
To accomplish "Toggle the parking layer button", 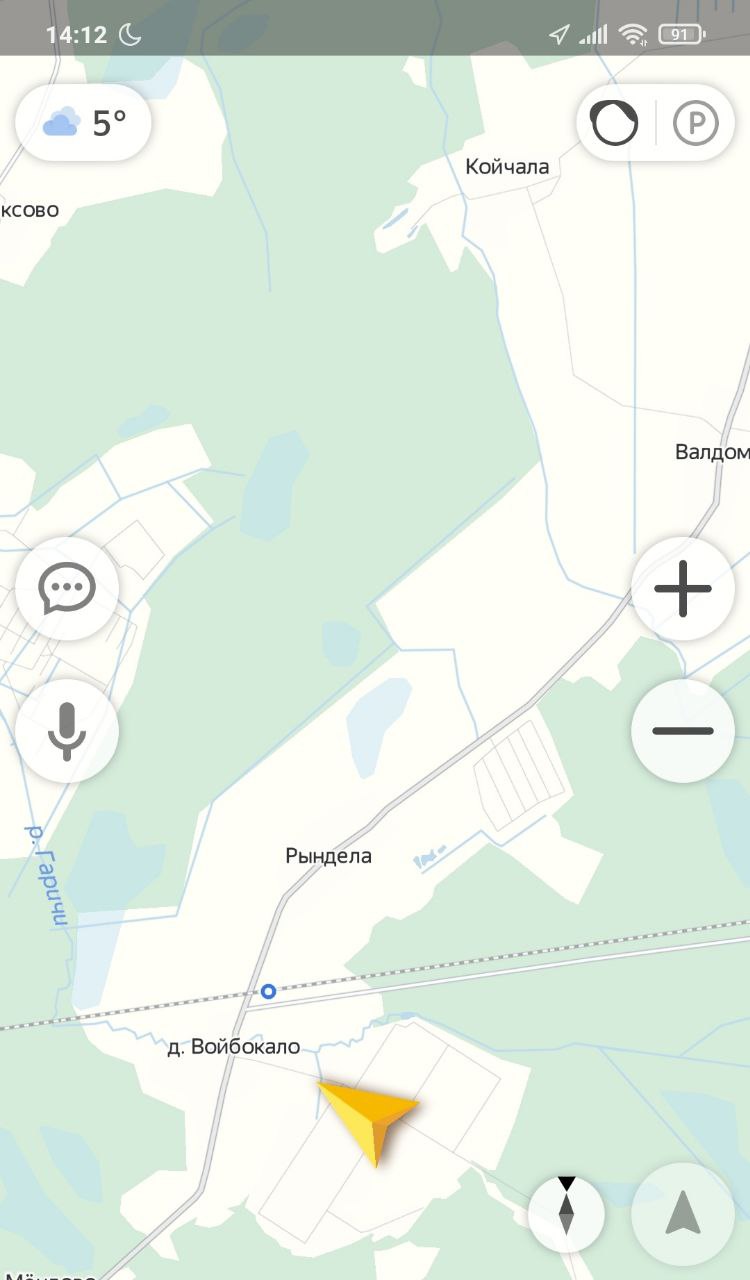I will pos(695,124).
